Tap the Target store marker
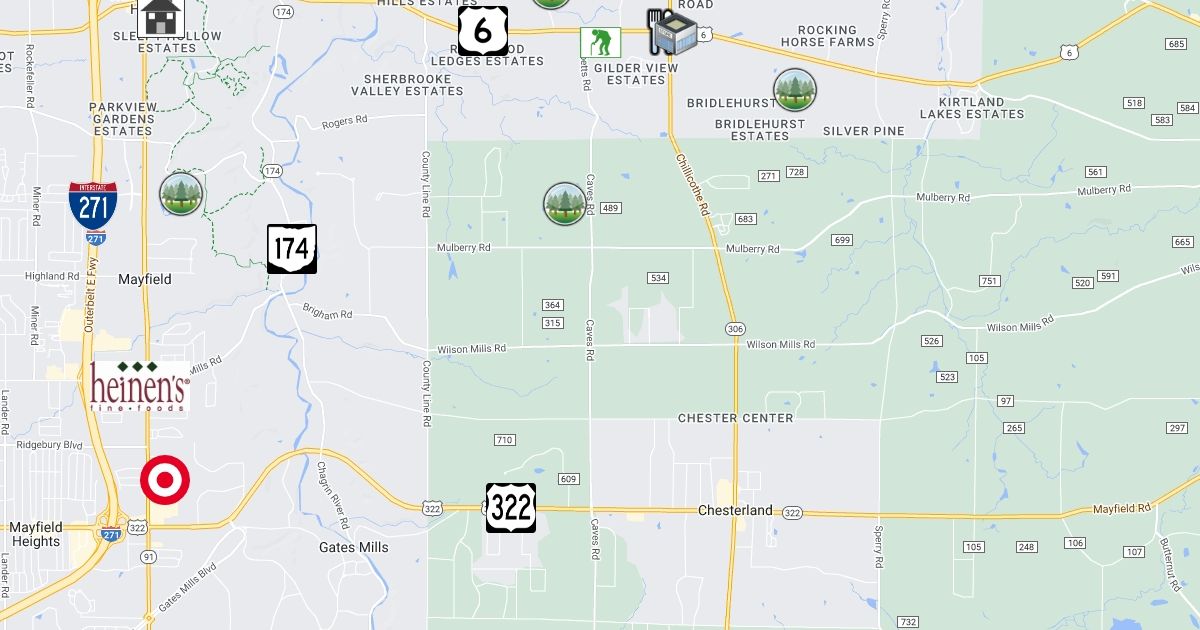The width and height of the screenshot is (1200, 630). tap(165, 481)
